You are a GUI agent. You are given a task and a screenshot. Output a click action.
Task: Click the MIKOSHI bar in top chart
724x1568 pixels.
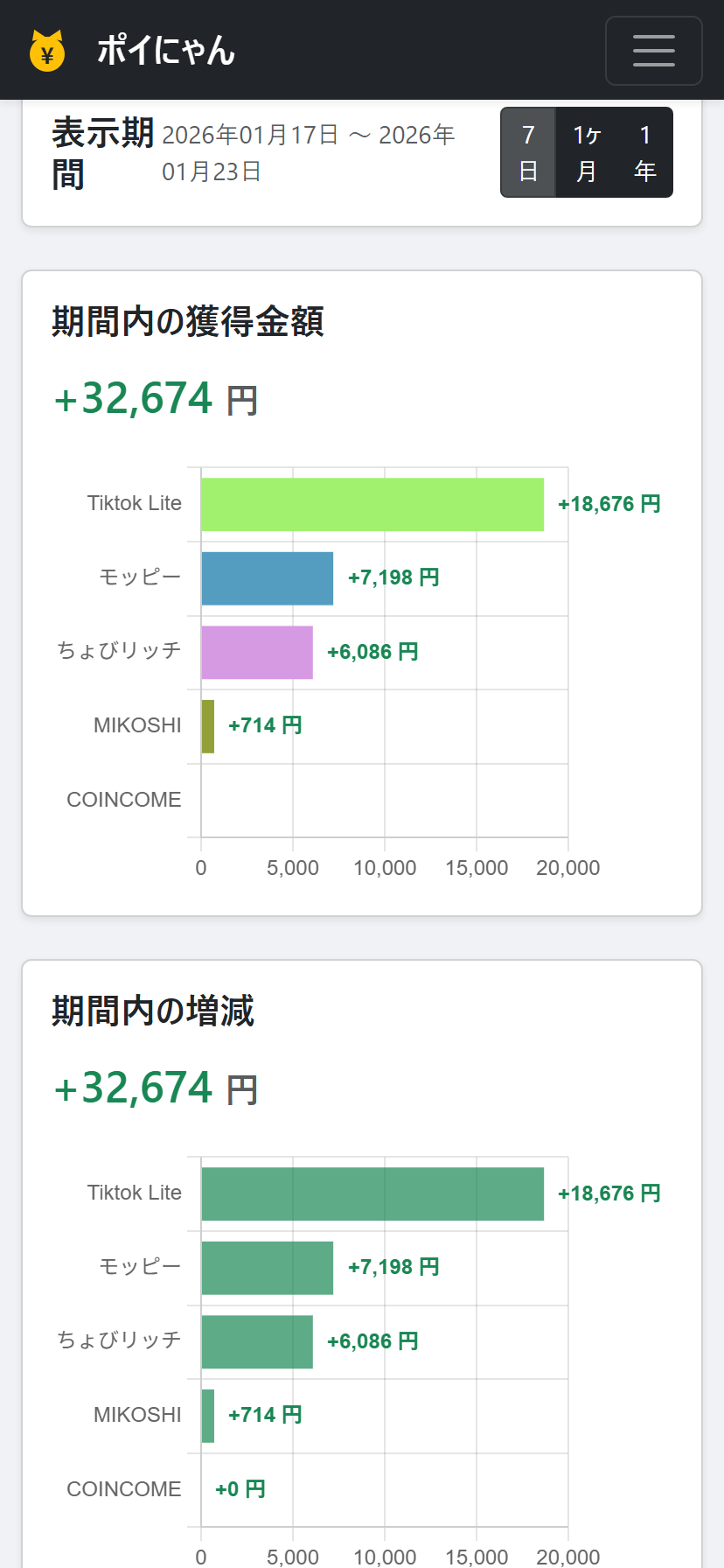pos(207,725)
